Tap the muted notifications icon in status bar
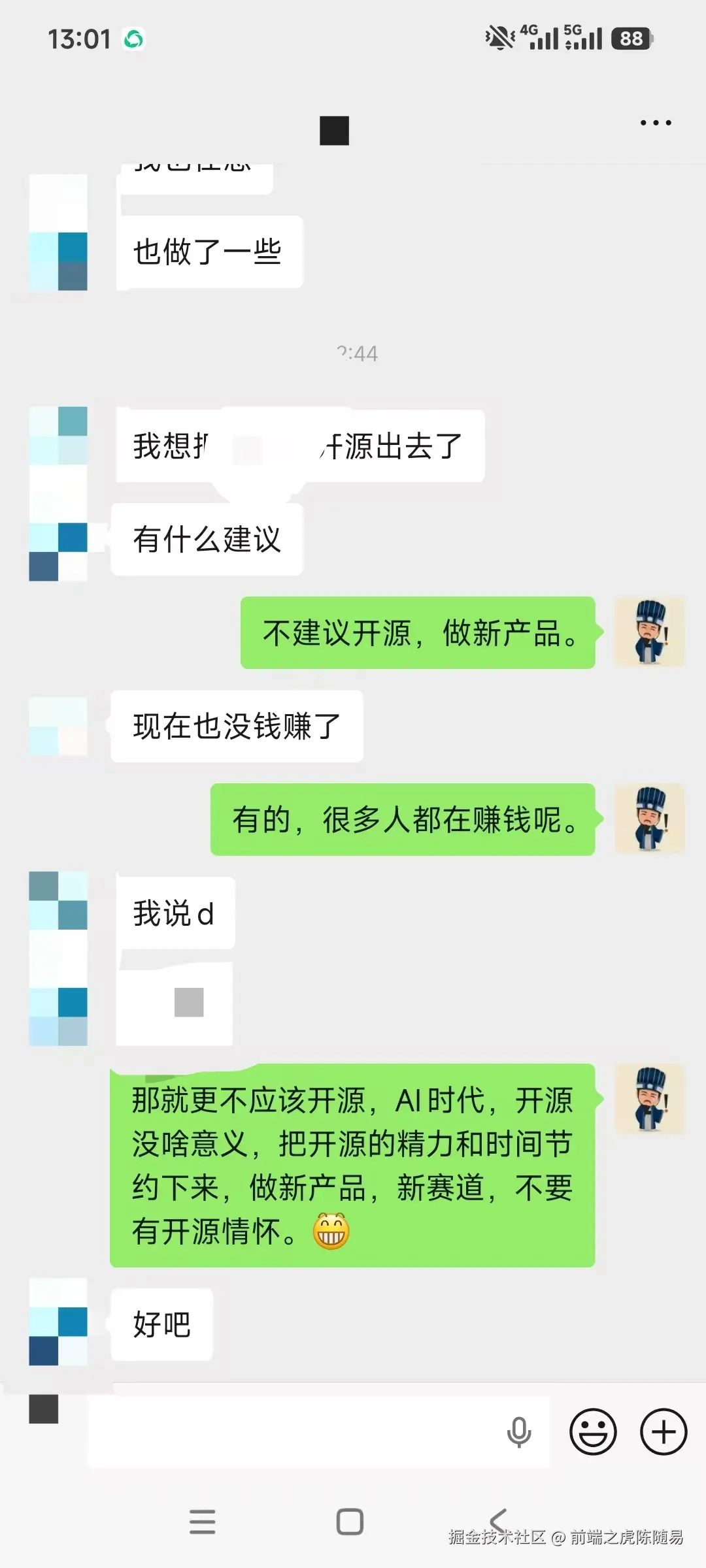This screenshot has height=1568, width=706. (499, 39)
